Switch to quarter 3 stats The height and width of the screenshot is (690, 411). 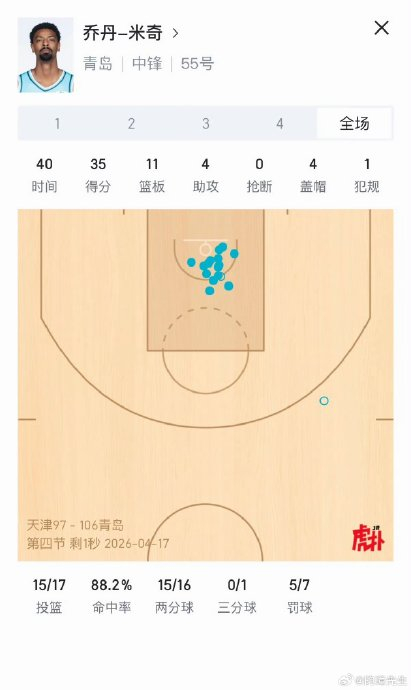pyautogui.click(x=206, y=124)
